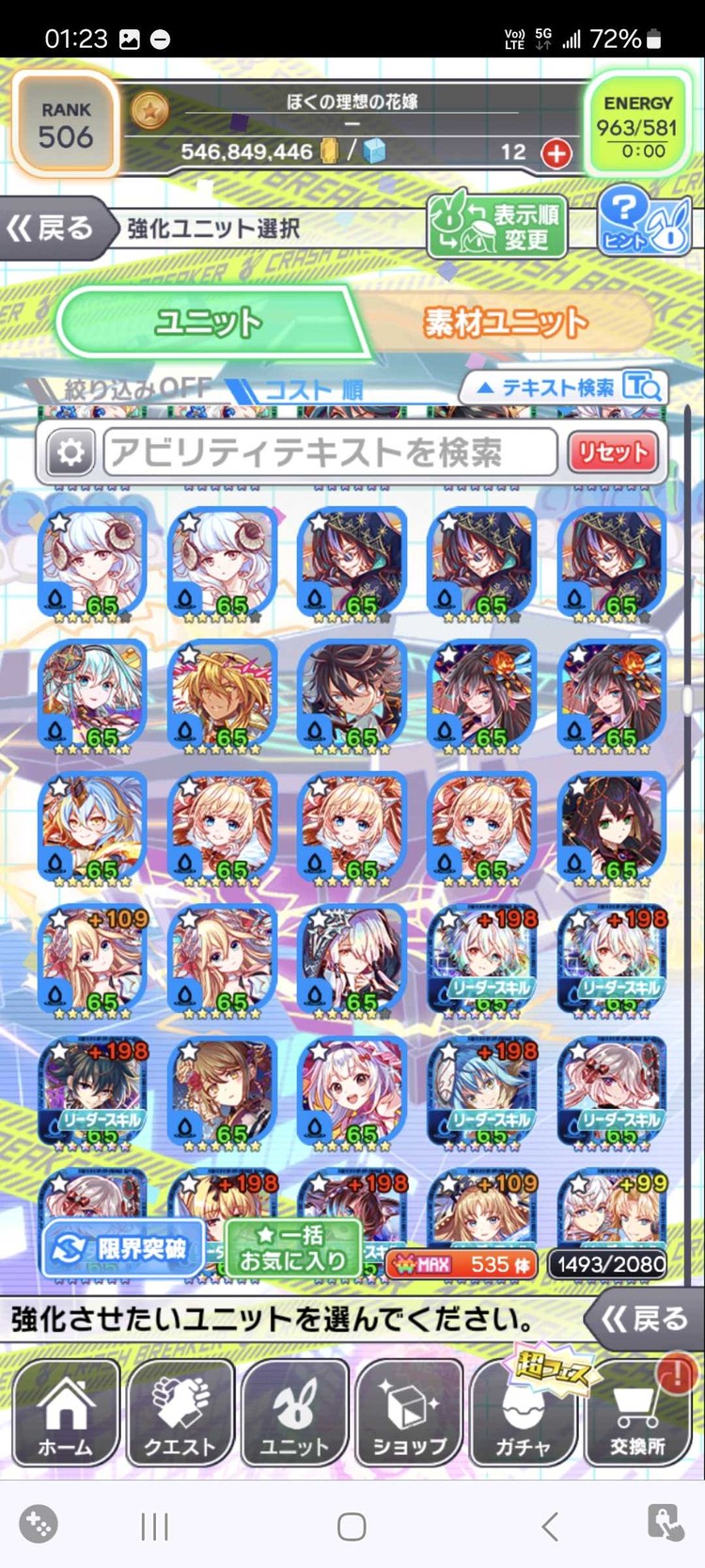Image resolution: width=705 pixels, height=1568 pixels.
Task: Add gems with the red plus icon
Action: point(556,152)
